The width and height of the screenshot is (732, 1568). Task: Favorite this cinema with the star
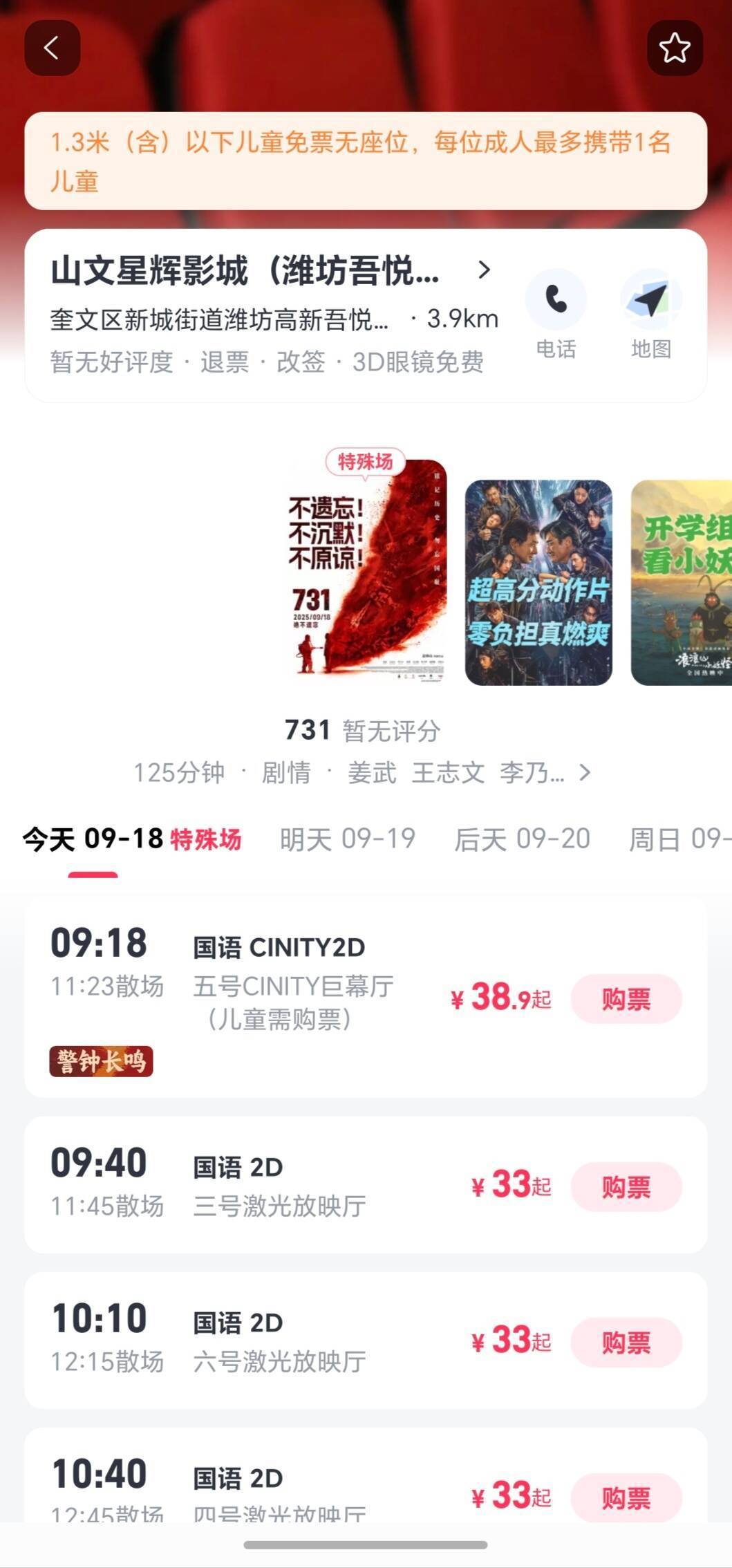tap(675, 48)
